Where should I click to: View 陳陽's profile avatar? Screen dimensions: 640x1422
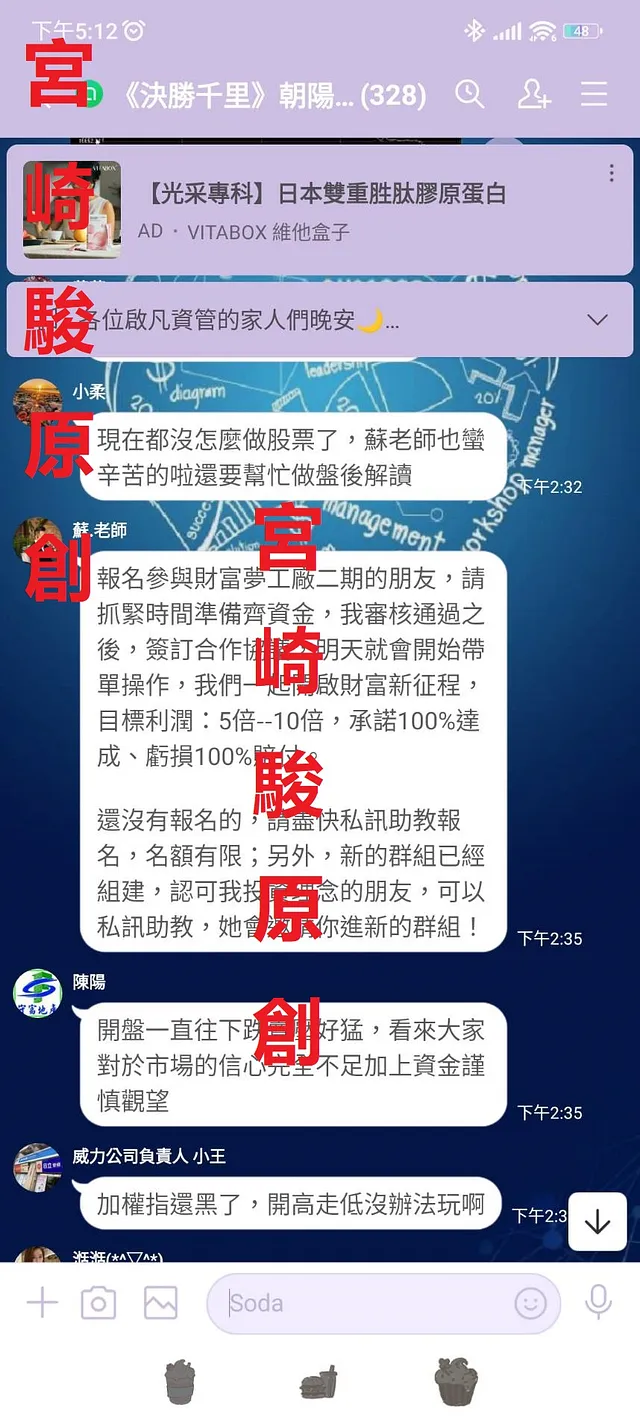coord(37,993)
